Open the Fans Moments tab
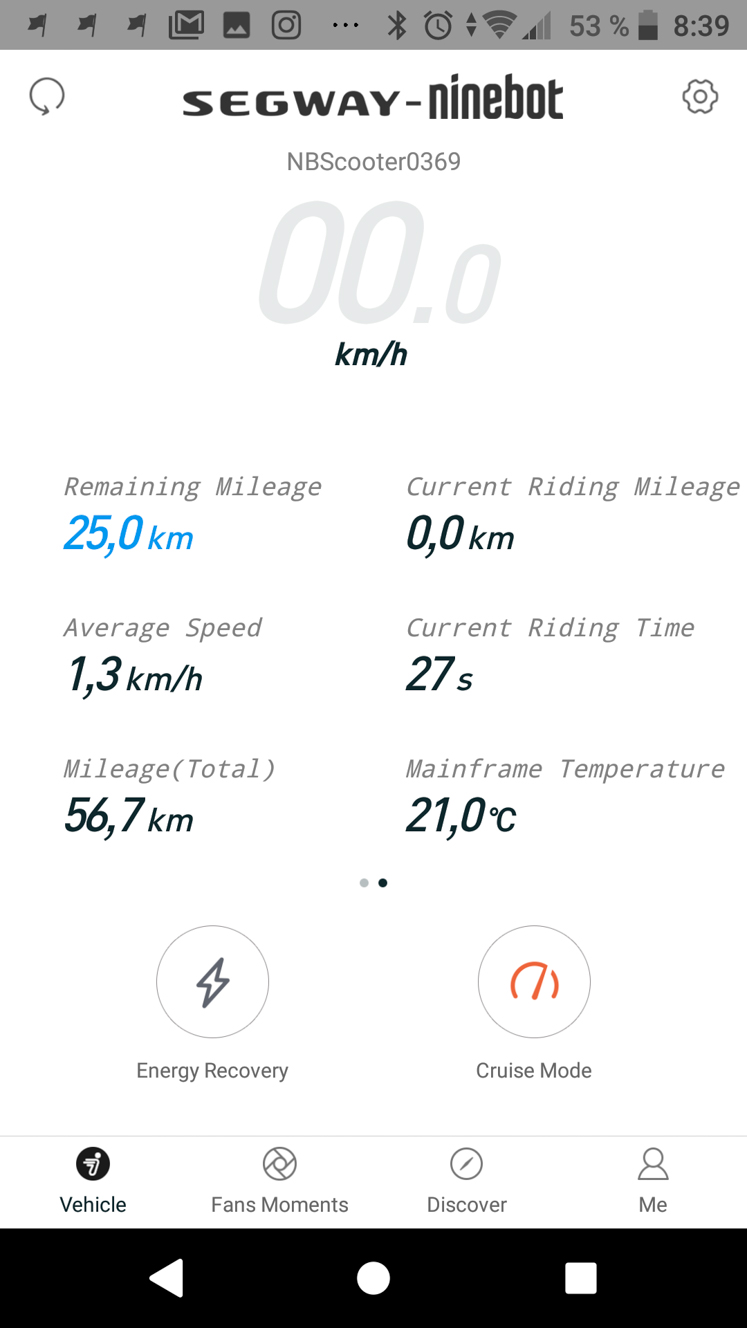This screenshot has height=1328, width=747. click(x=280, y=1181)
